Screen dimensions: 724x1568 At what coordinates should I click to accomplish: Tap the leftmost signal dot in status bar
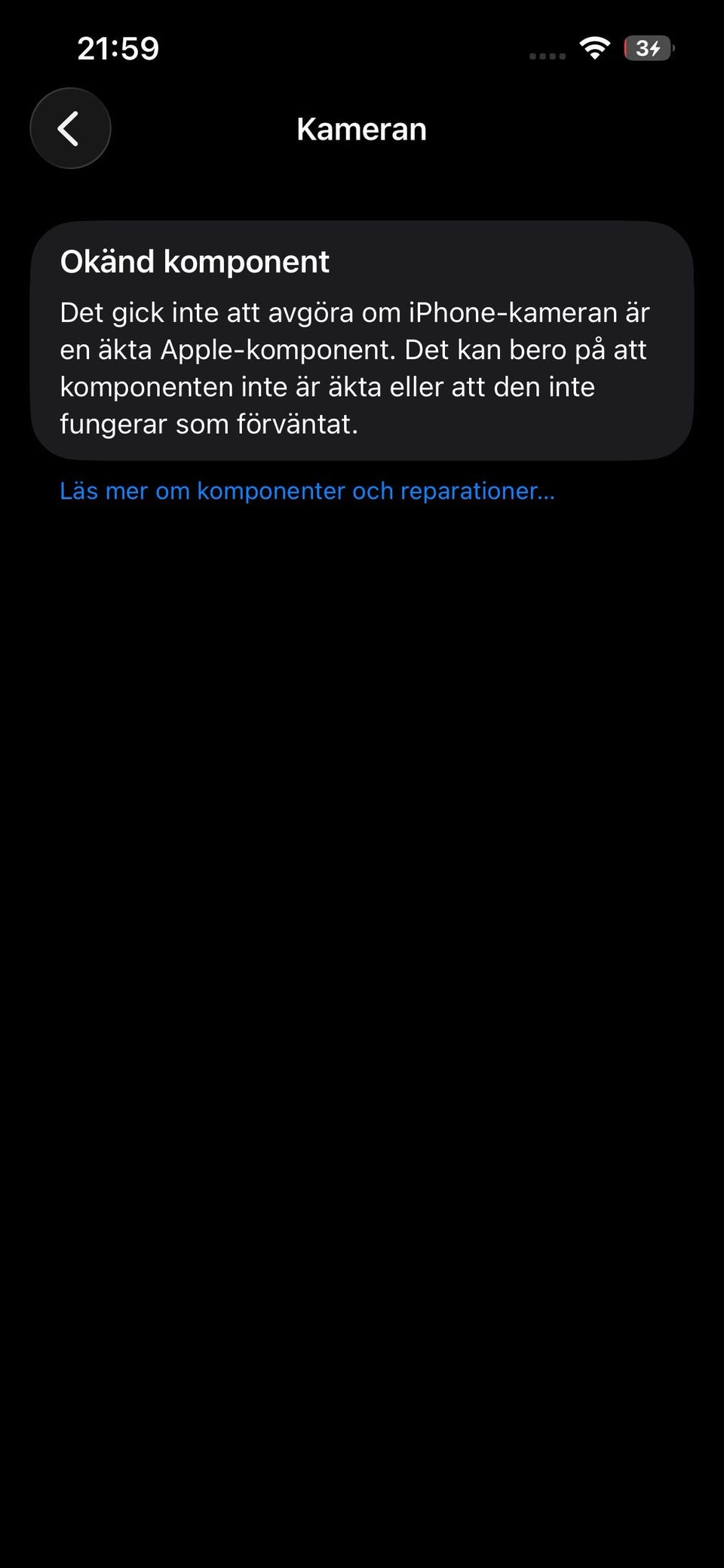tap(532, 56)
